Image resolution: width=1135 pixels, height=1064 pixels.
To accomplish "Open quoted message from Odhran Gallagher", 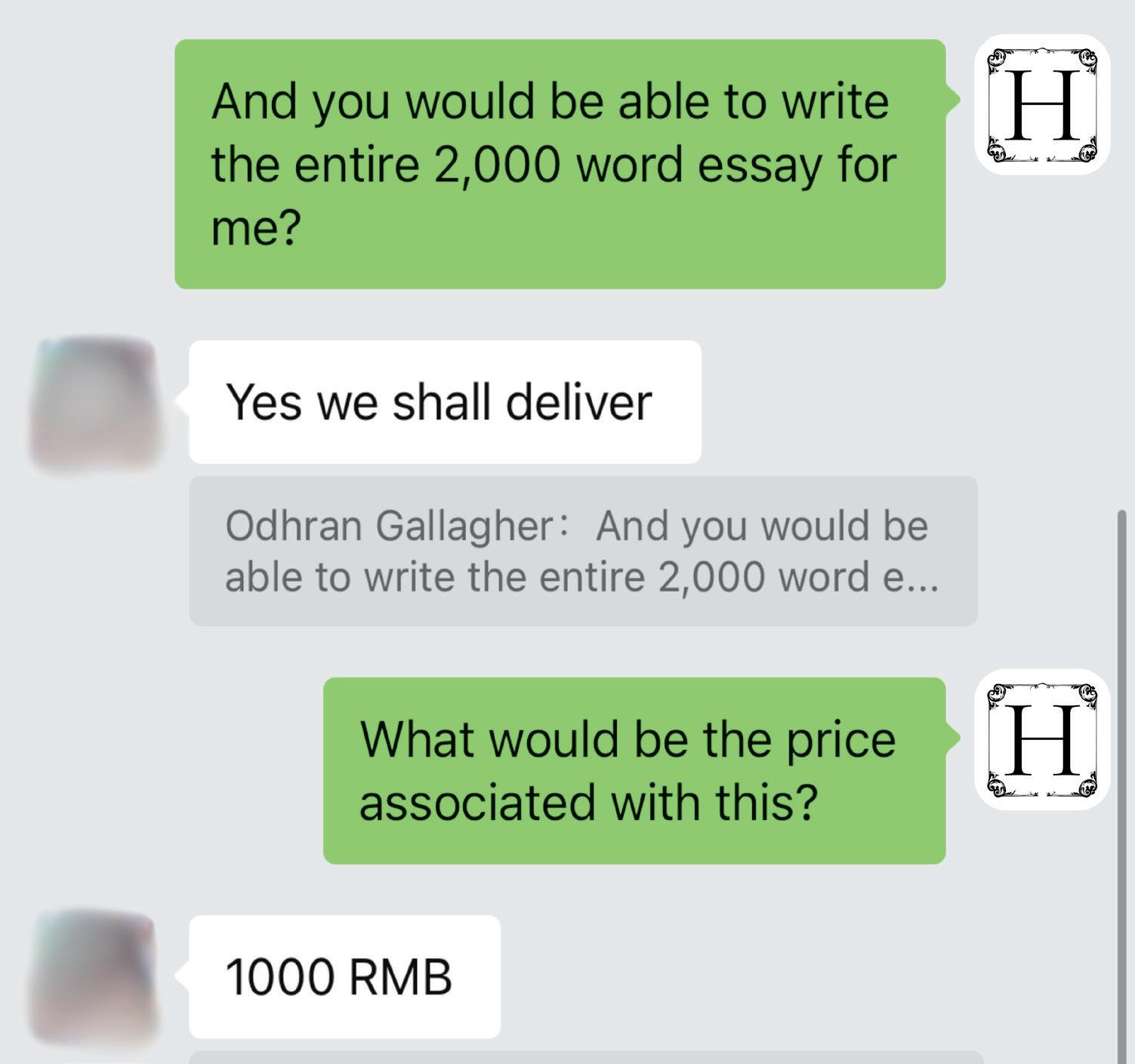I will 582,551.
